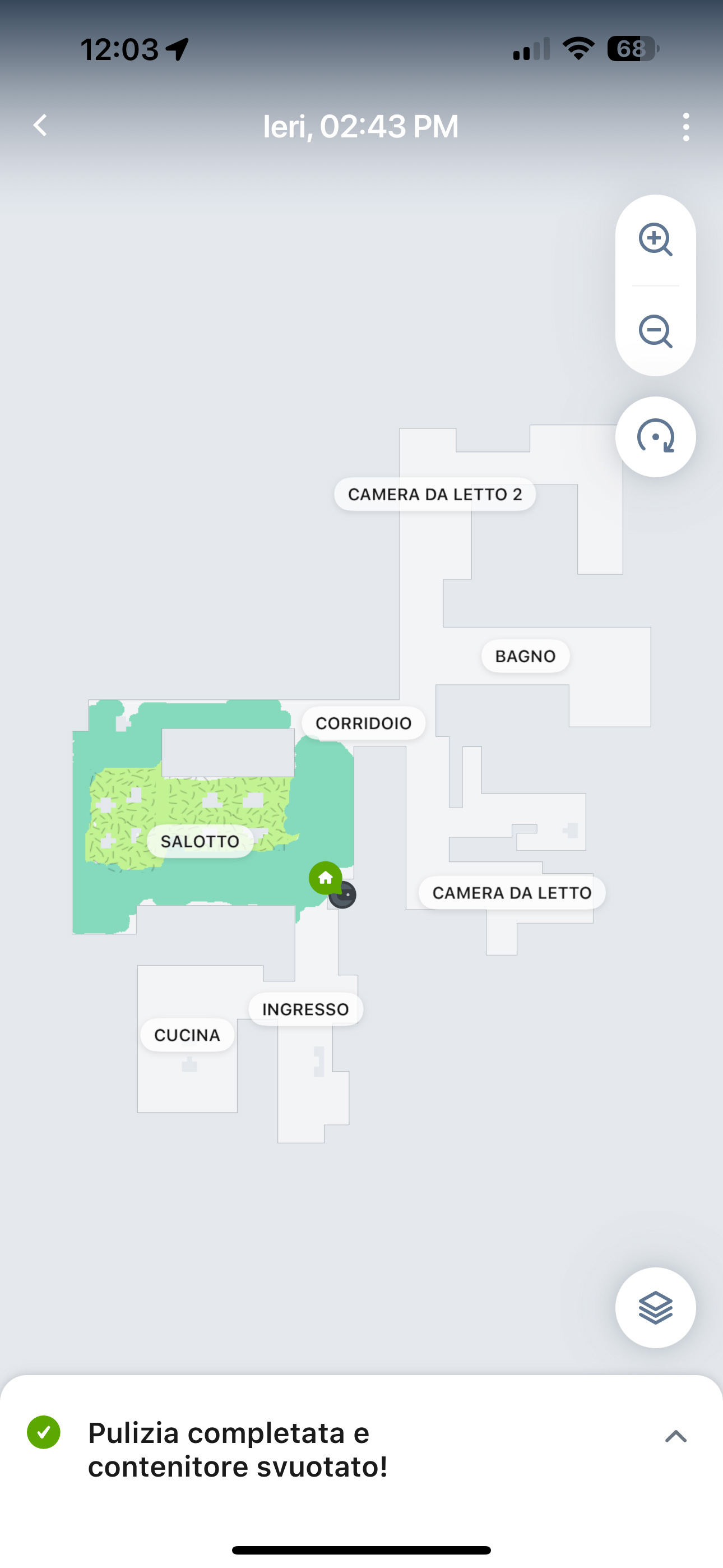Zoom in on the map
The height and width of the screenshot is (1568, 723).
(x=655, y=240)
